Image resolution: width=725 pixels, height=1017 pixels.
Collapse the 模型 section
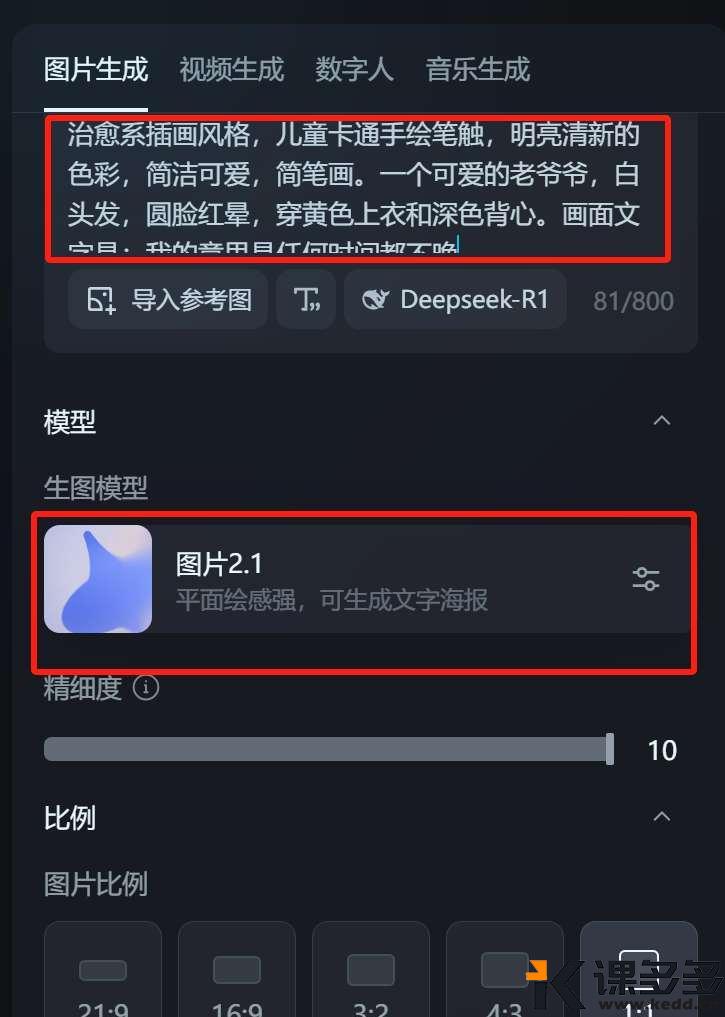pyautogui.click(x=661, y=421)
